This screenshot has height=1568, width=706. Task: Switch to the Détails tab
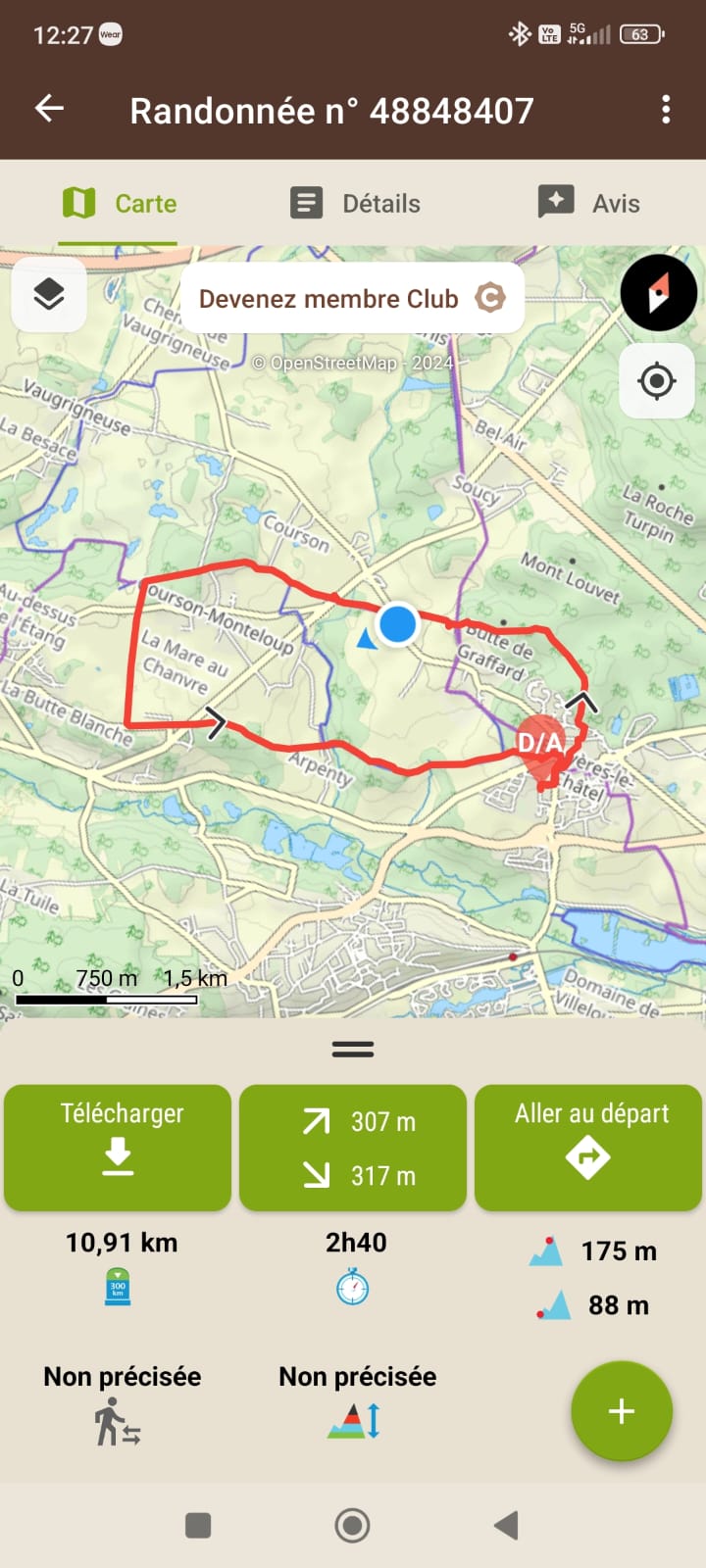(355, 203)
